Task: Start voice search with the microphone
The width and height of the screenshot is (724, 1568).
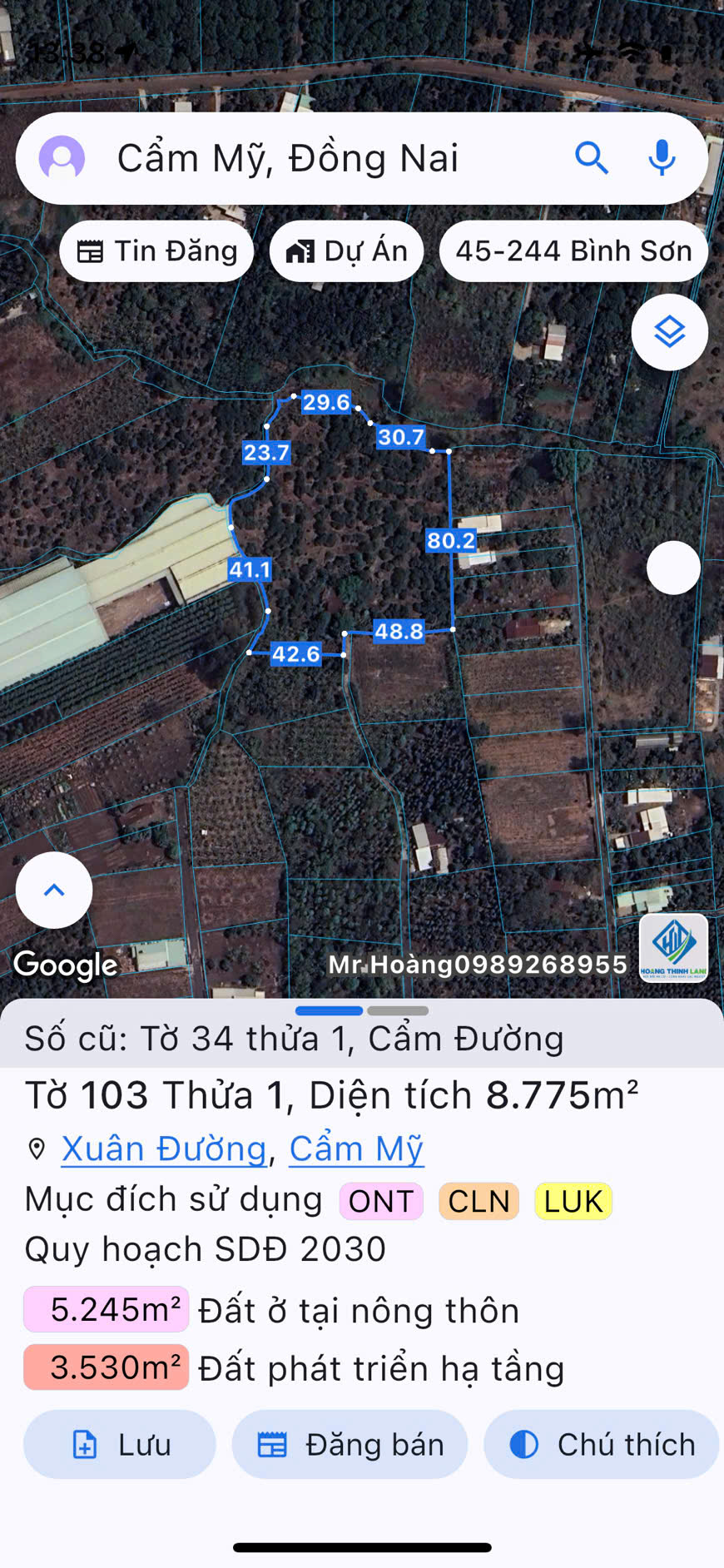Action: (662, 157)
